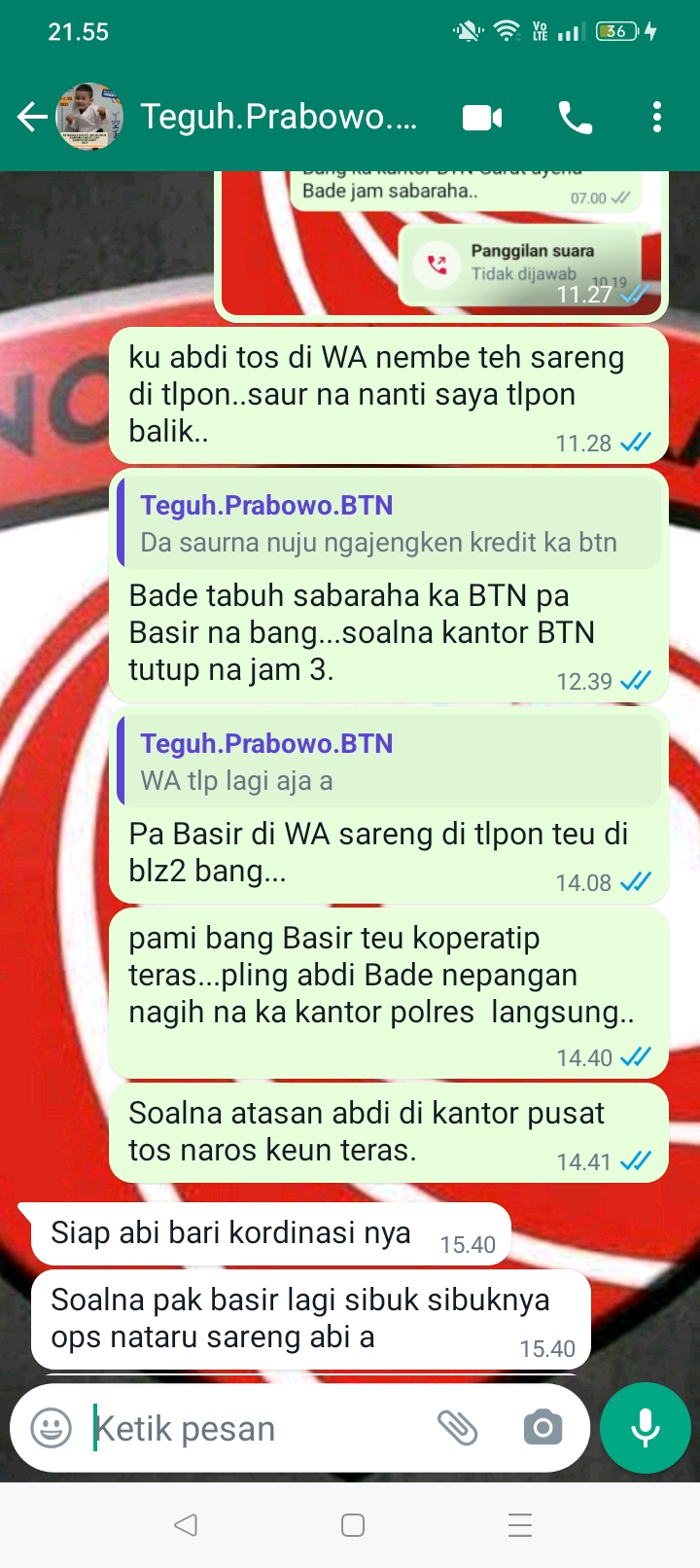Focus the 'Ketik pesan' message field
Viewport: 700px width, 1568px height.
tap(253, 1428)
